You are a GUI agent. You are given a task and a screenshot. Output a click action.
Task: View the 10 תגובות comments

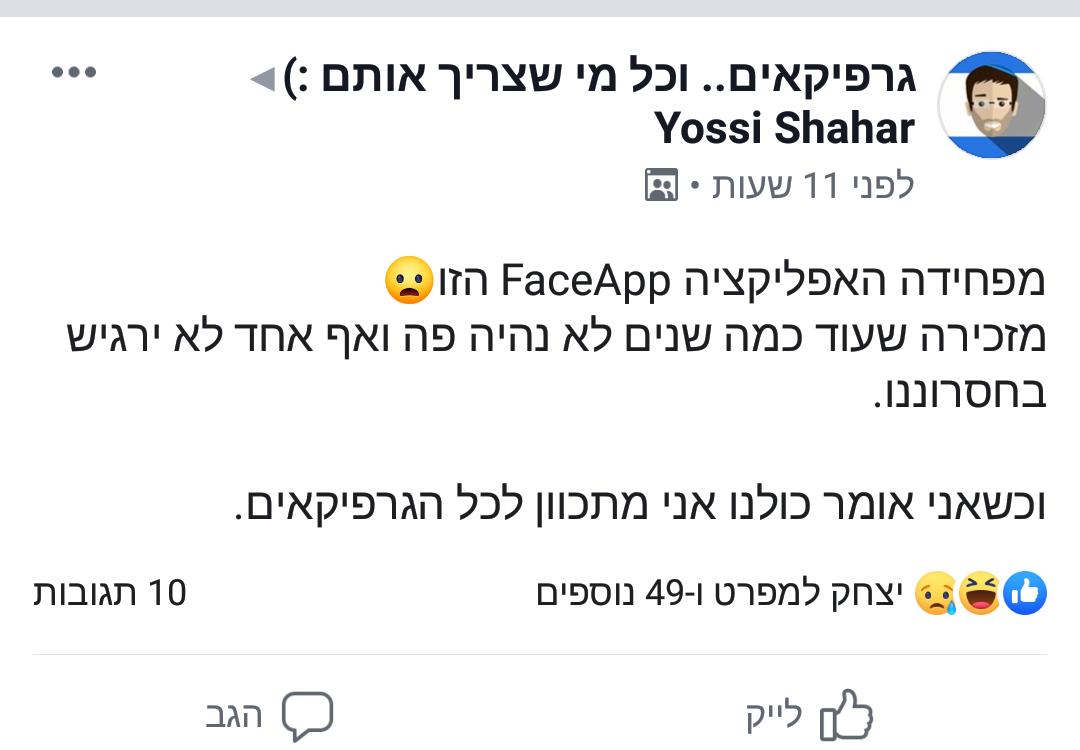tap(110, 593)
